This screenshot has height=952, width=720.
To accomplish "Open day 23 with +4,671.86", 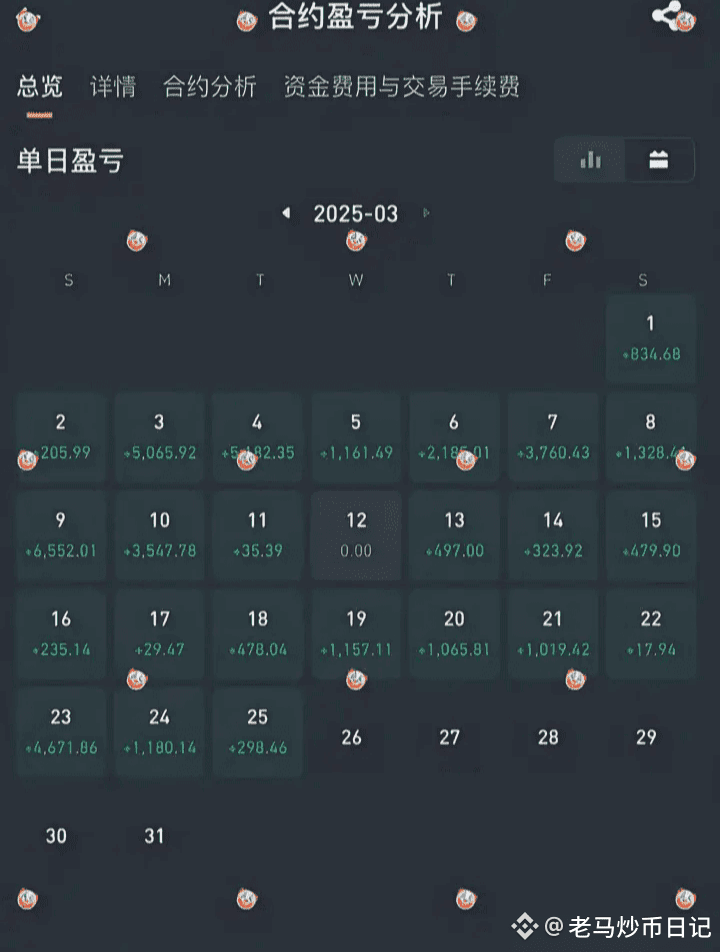I will (61, 732).
